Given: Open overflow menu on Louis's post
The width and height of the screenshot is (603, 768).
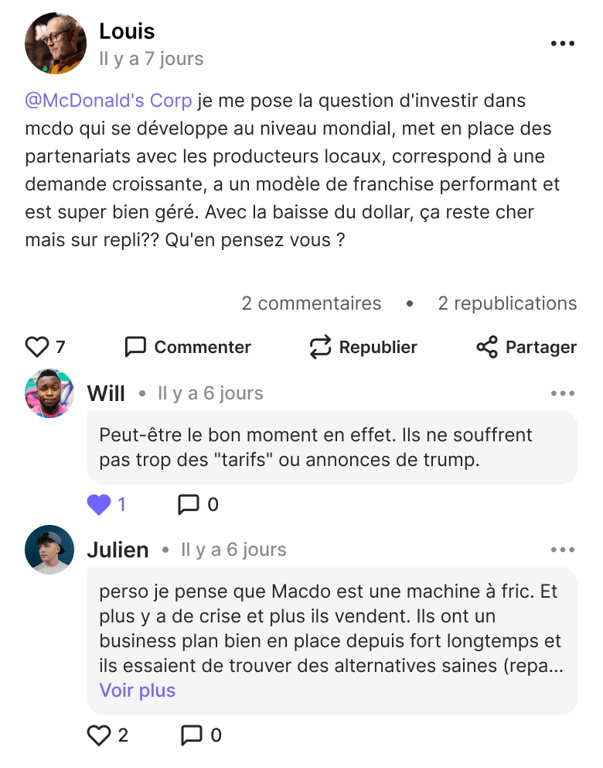Looking at the screenshot, I should point(563,44).
